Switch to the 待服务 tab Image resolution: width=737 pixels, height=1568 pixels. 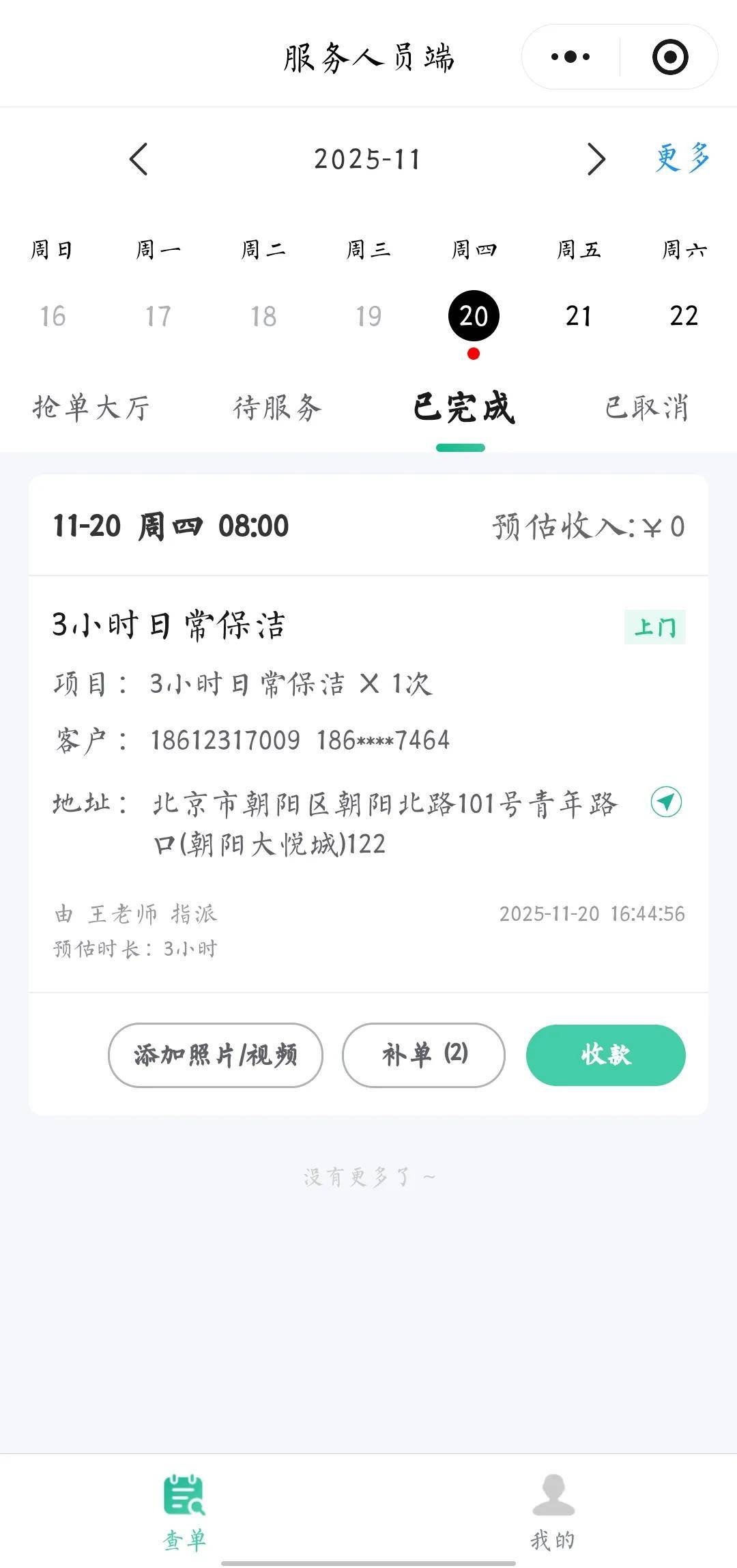pyautogui.click(x=277, y=408)
